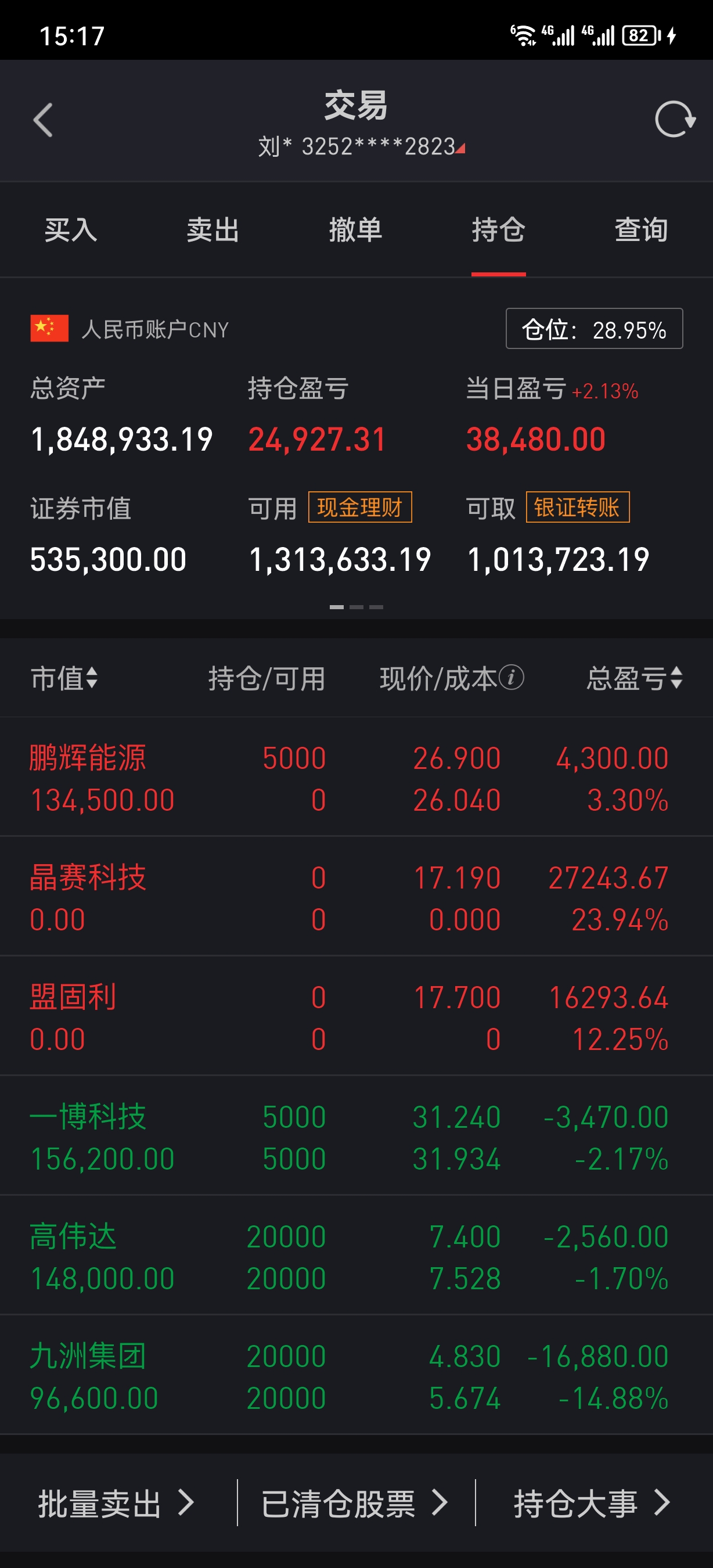This screenshot has height=1568, width=713.
Task: Open the 晶赛科技 holding row
Action: [x=356, y=898]
